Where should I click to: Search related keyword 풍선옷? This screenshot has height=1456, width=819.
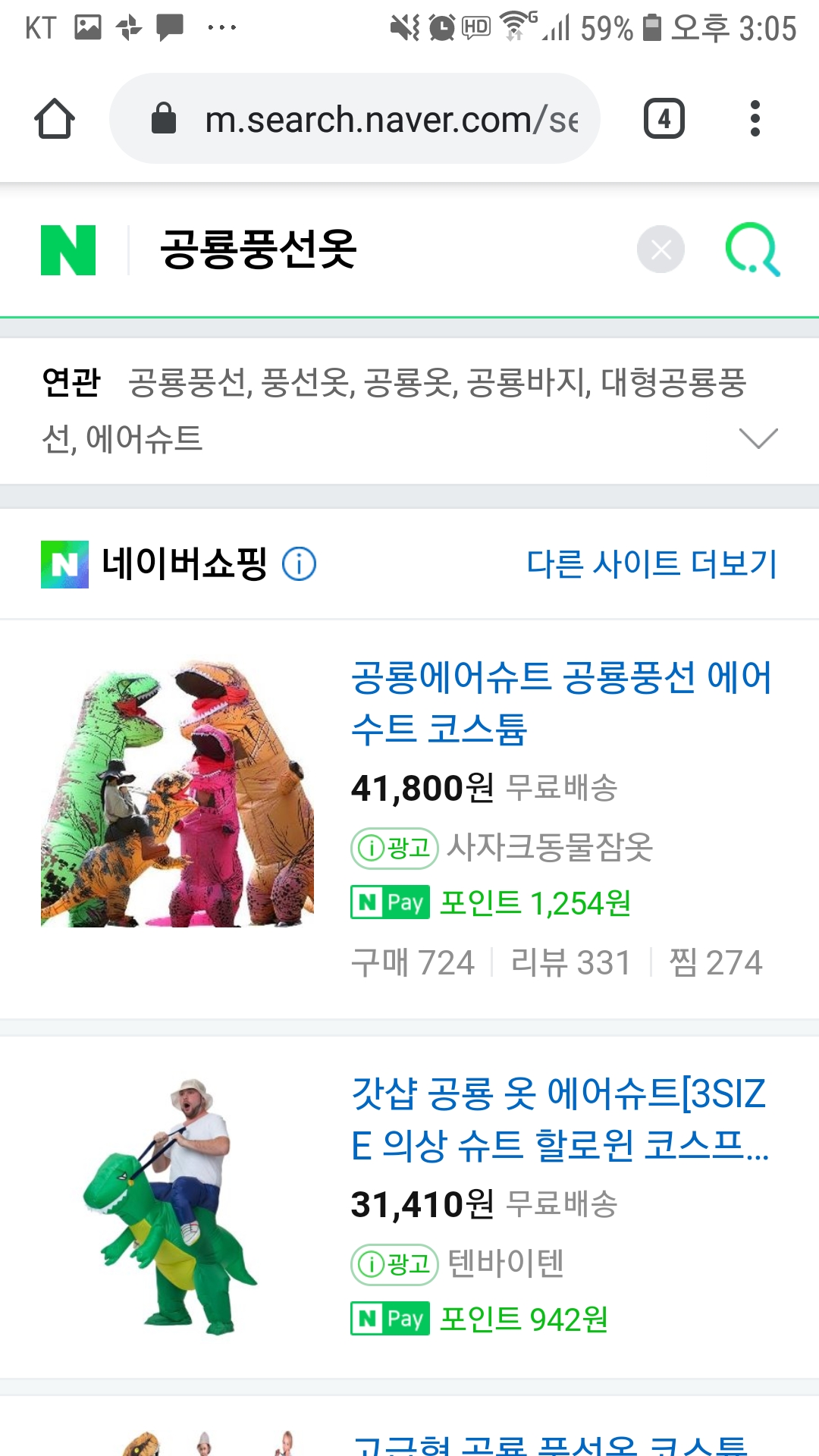pyautogui.click(x=306, y=382)
